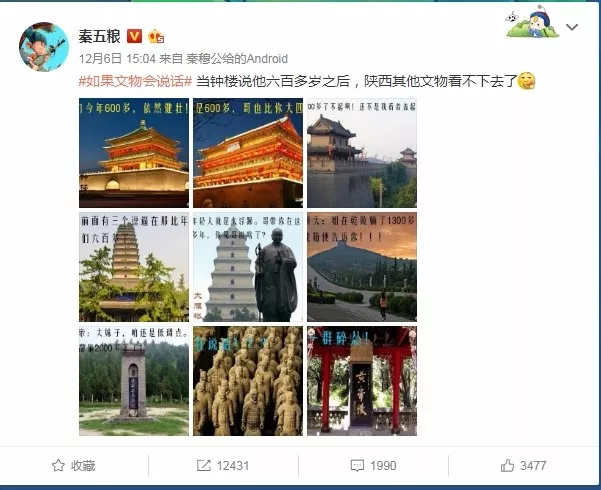Viewport: 601px width, 490px height.
Task: Open 秦五根's profile avatar
Action: point(44,47)
